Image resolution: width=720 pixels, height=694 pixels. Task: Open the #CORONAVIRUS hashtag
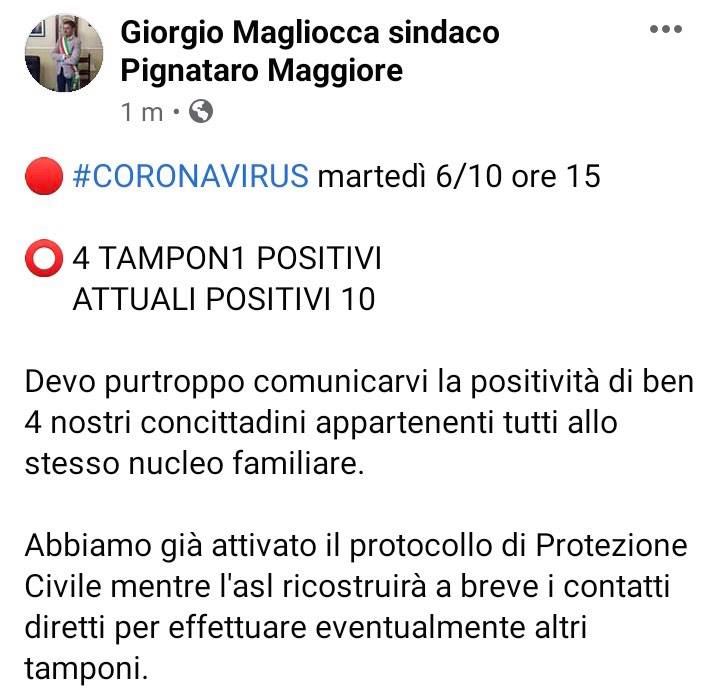pyautogui.click(x=191, y=177)
